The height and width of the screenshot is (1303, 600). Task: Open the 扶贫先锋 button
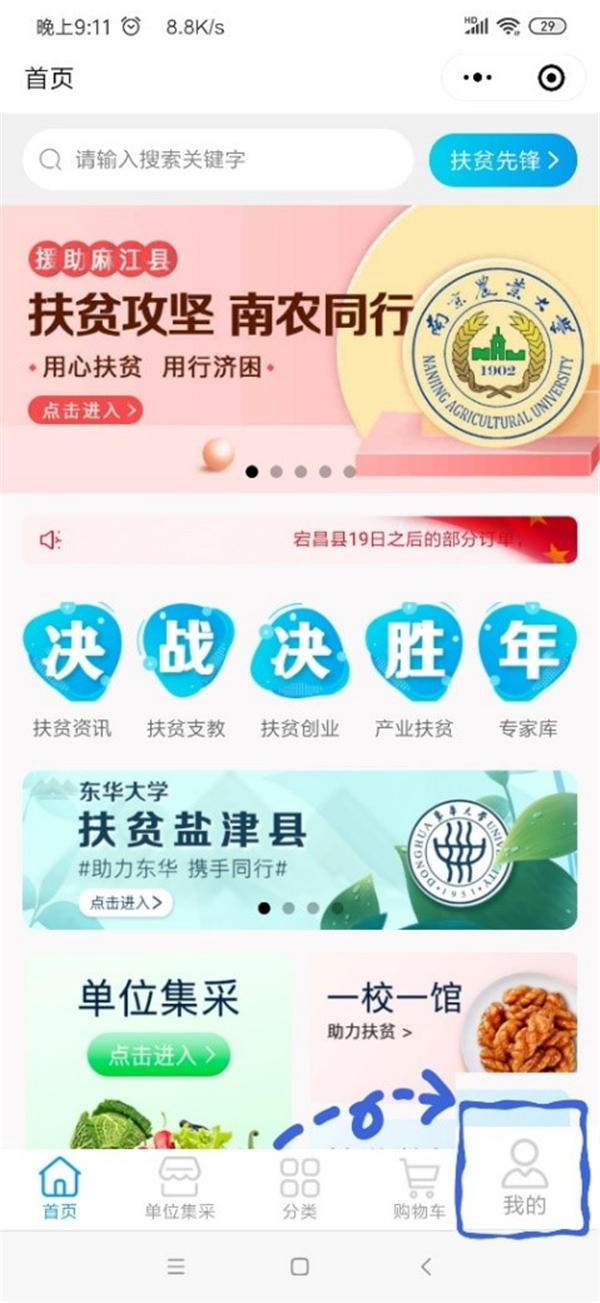coord(503,160)
